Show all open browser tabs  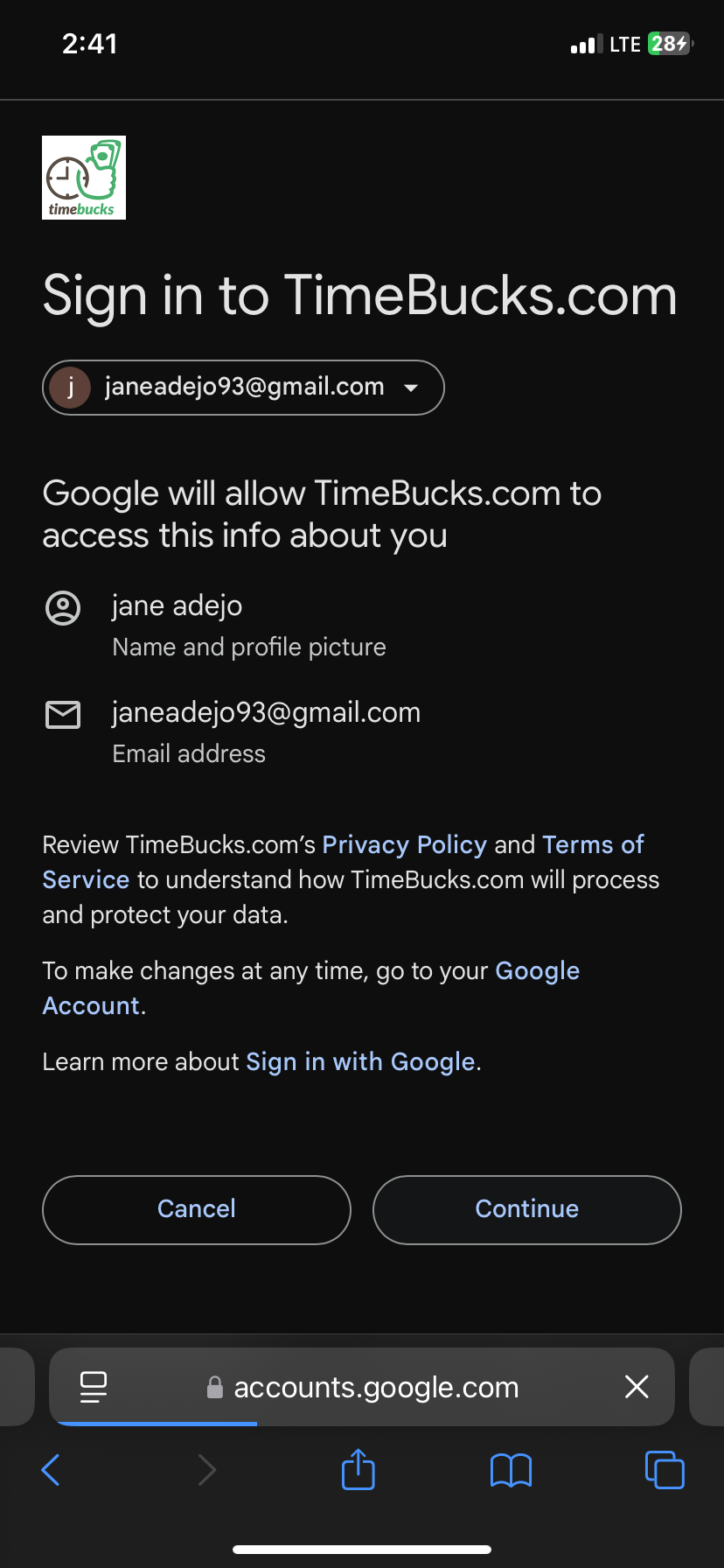[x=665, y=1470]
